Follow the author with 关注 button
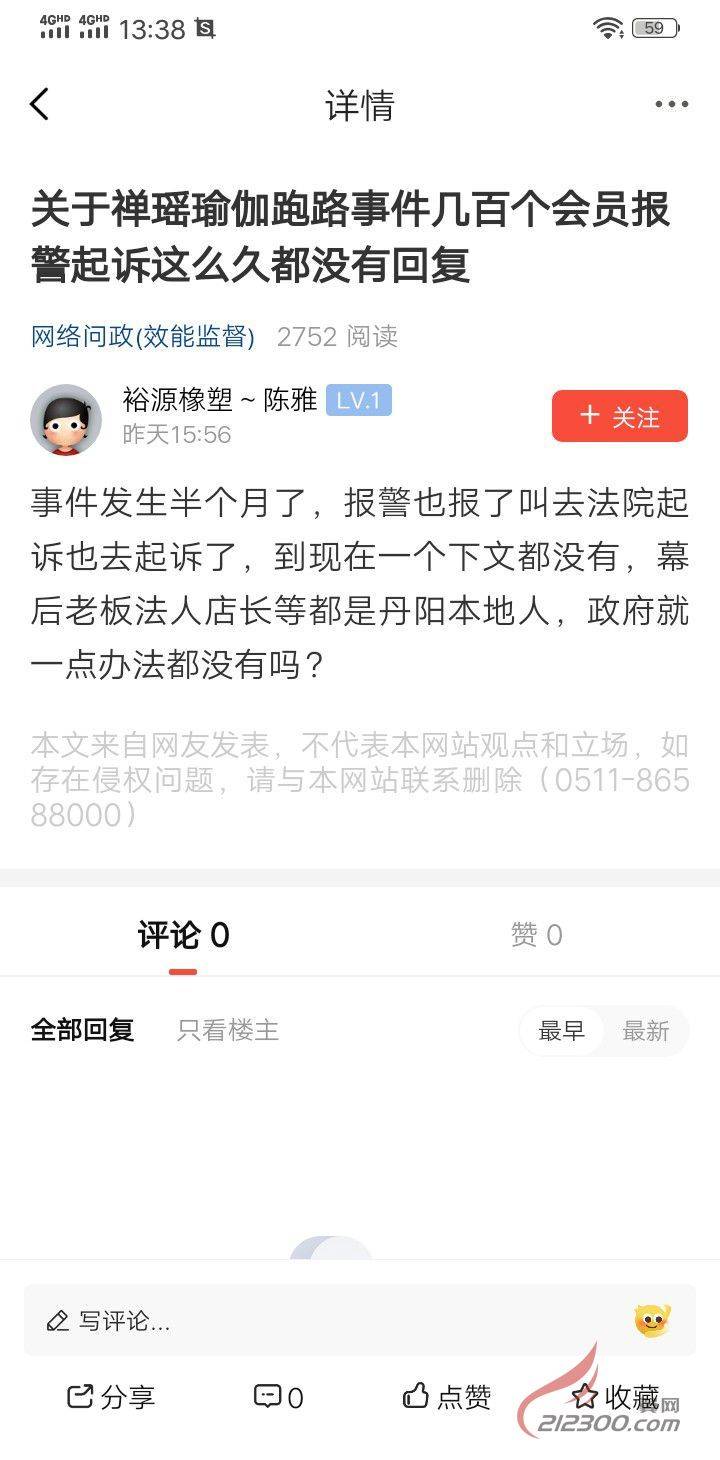This screenshot has width=720, height=1460. coord(619,416)
